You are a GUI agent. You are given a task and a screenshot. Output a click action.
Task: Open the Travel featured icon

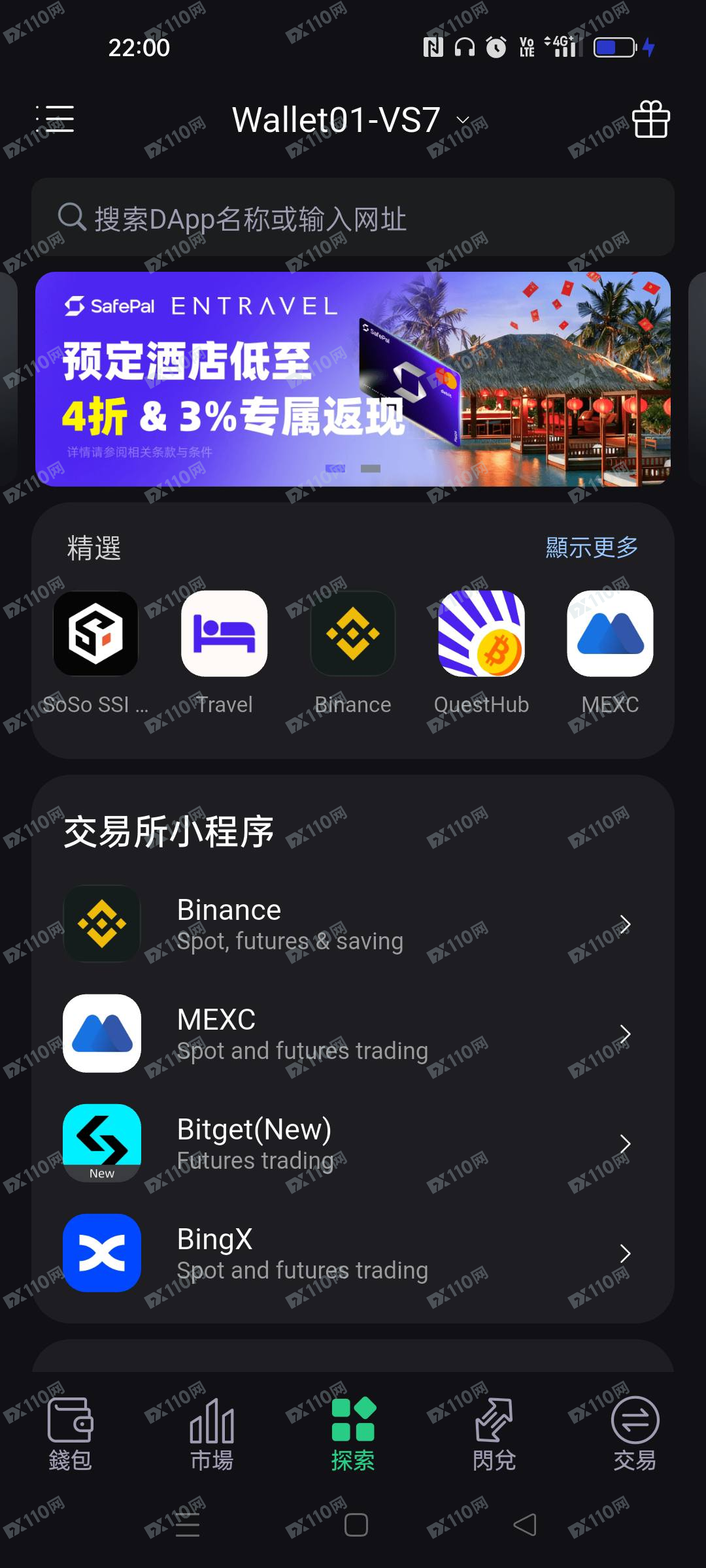click(x=224, y=633)
